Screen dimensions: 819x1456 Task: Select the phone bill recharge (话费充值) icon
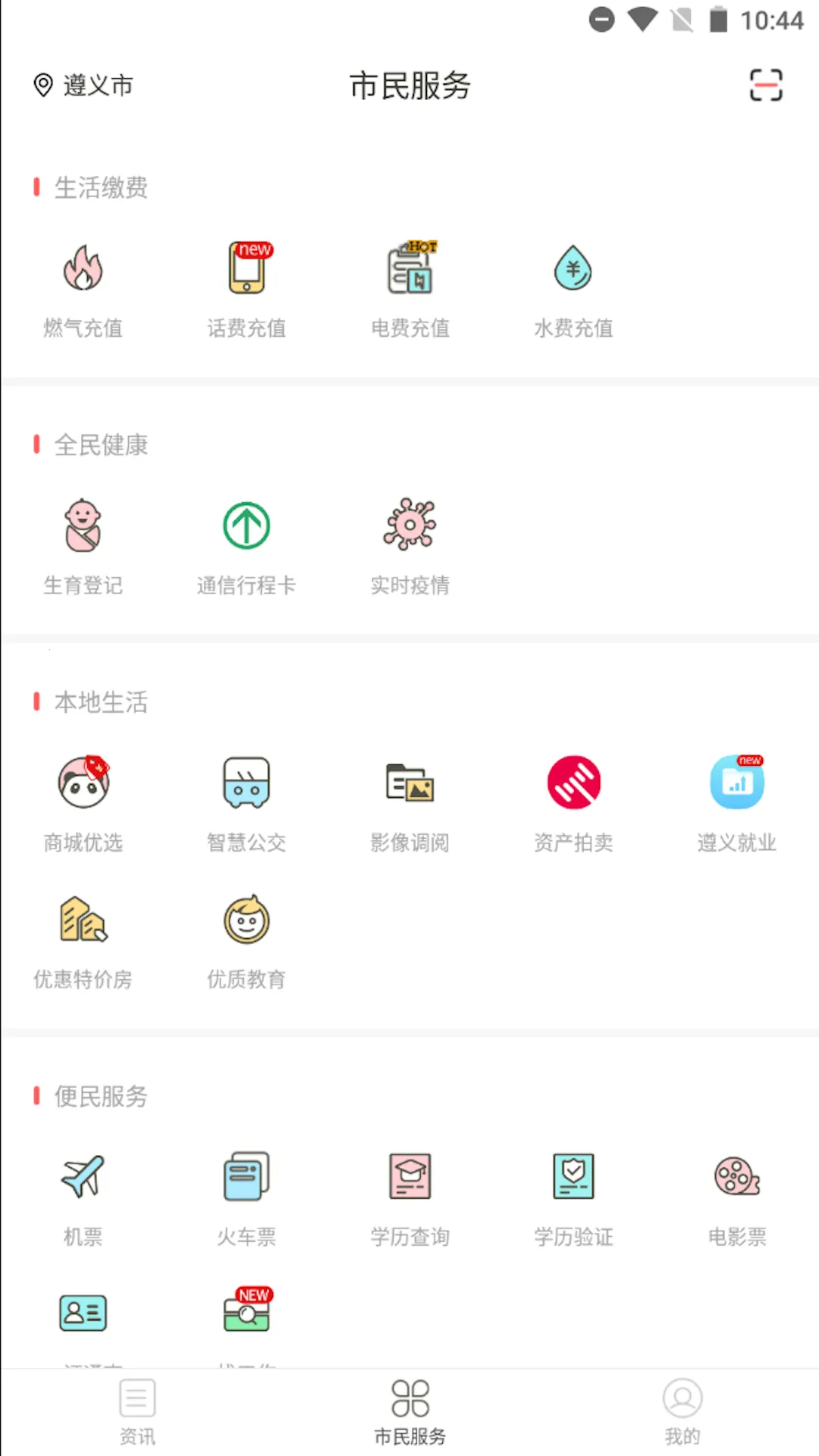[246, 288]
